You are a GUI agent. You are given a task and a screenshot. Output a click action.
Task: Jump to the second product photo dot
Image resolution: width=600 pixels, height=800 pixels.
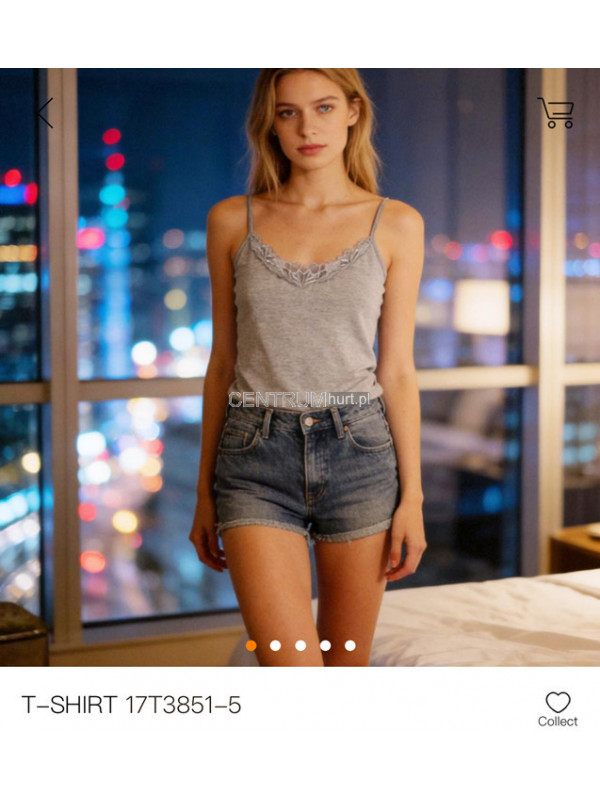(275, 645)
